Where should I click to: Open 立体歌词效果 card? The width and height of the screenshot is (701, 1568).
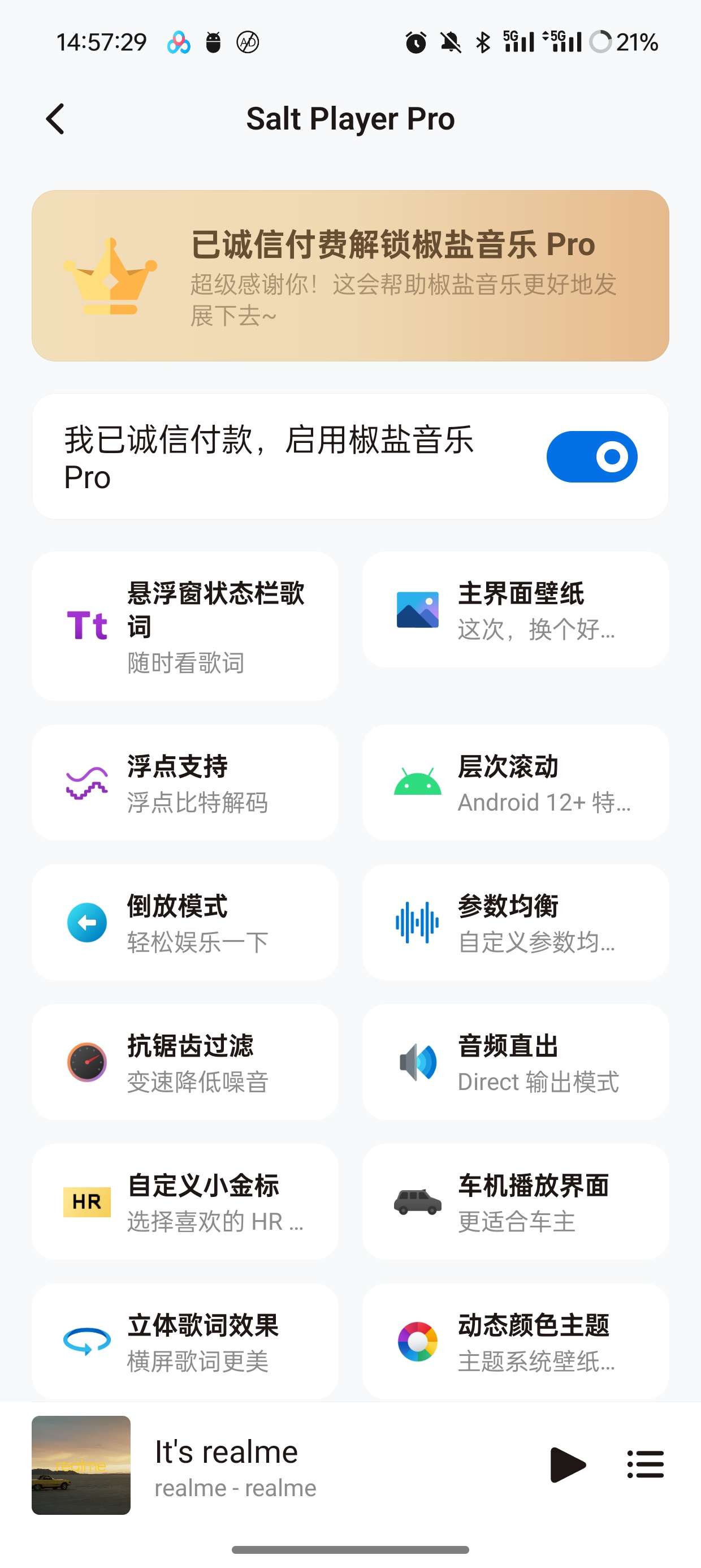click(185, 1342)
